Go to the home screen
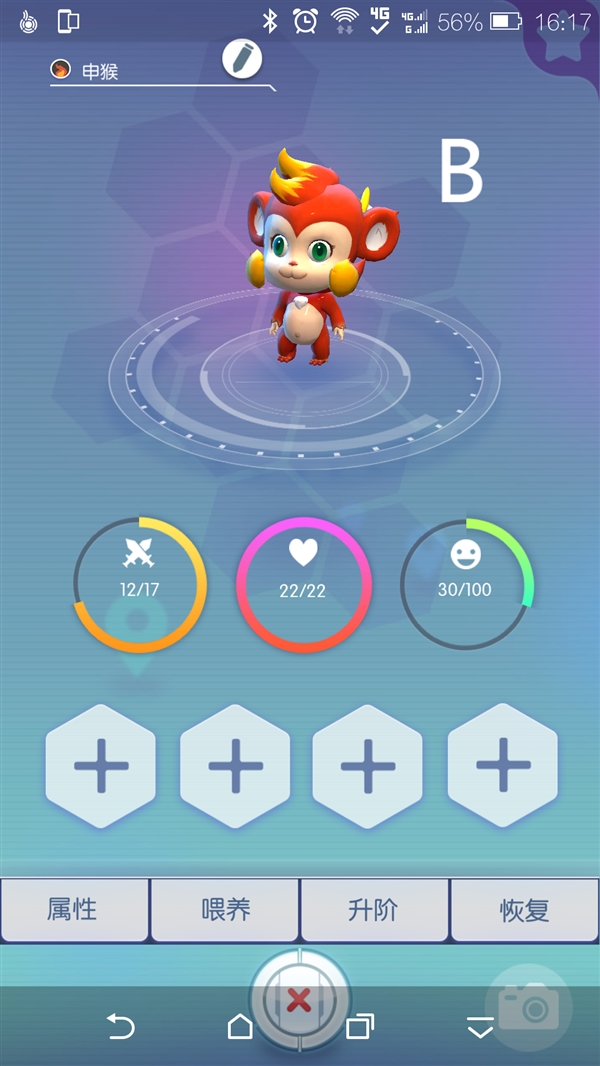The image size is (600, 1066). 240,1026
